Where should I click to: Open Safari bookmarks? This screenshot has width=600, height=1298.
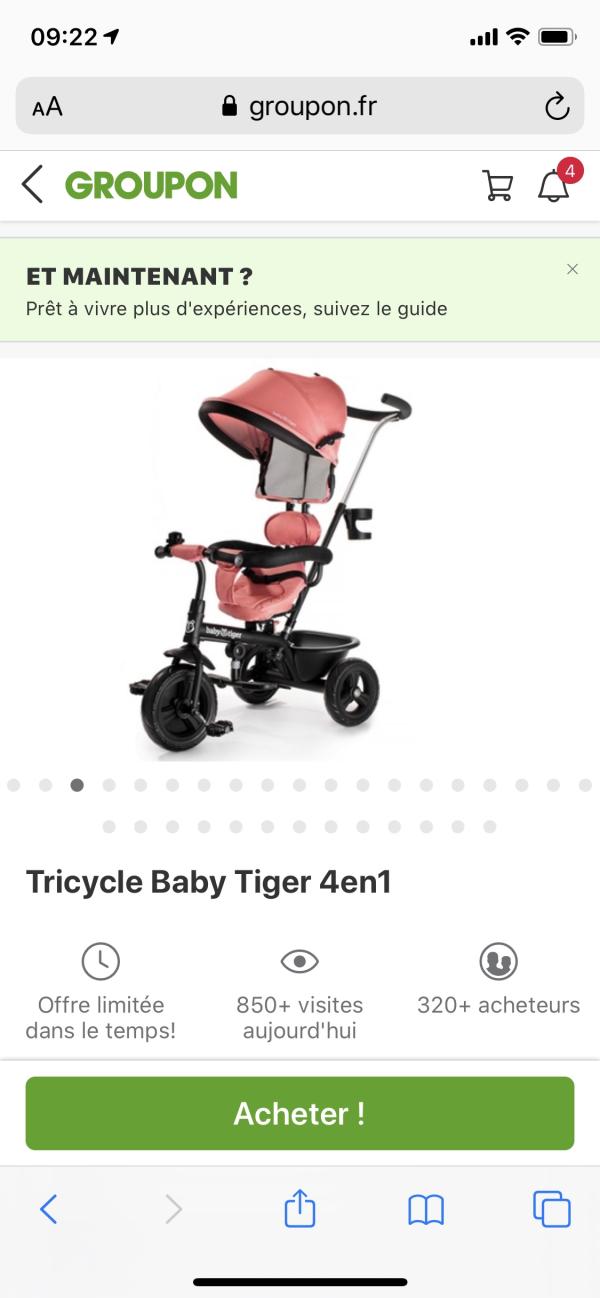point(426,1210)
